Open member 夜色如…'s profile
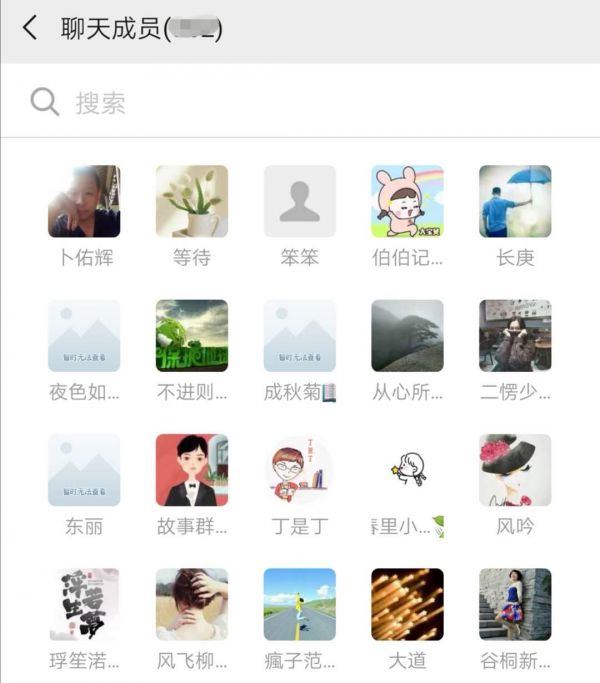600x683 pixels. (84, 336)
